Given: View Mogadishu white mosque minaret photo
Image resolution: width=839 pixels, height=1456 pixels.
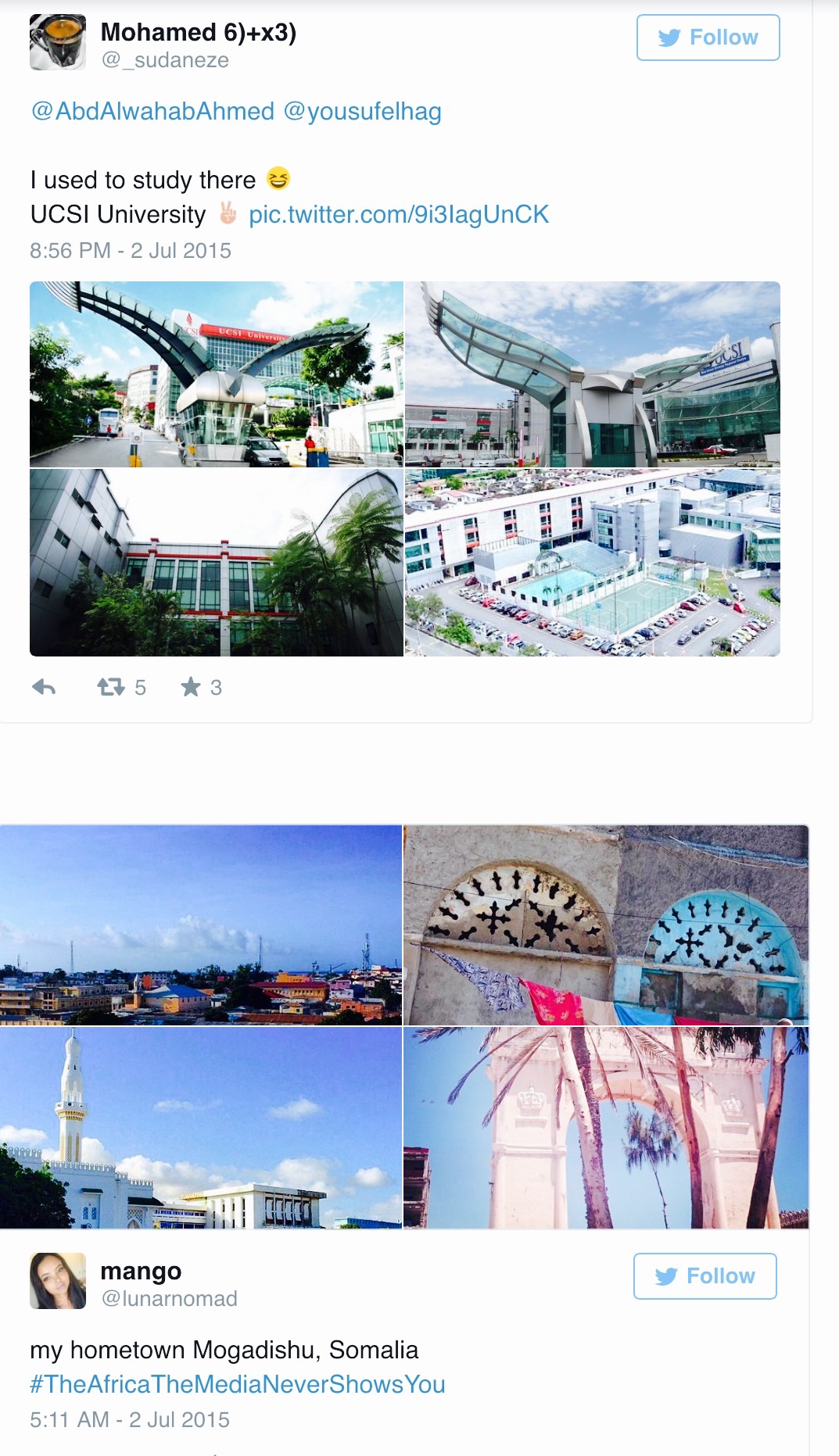Looking at the screenshot, I should pyautogui.click(x=201, y=1128).
